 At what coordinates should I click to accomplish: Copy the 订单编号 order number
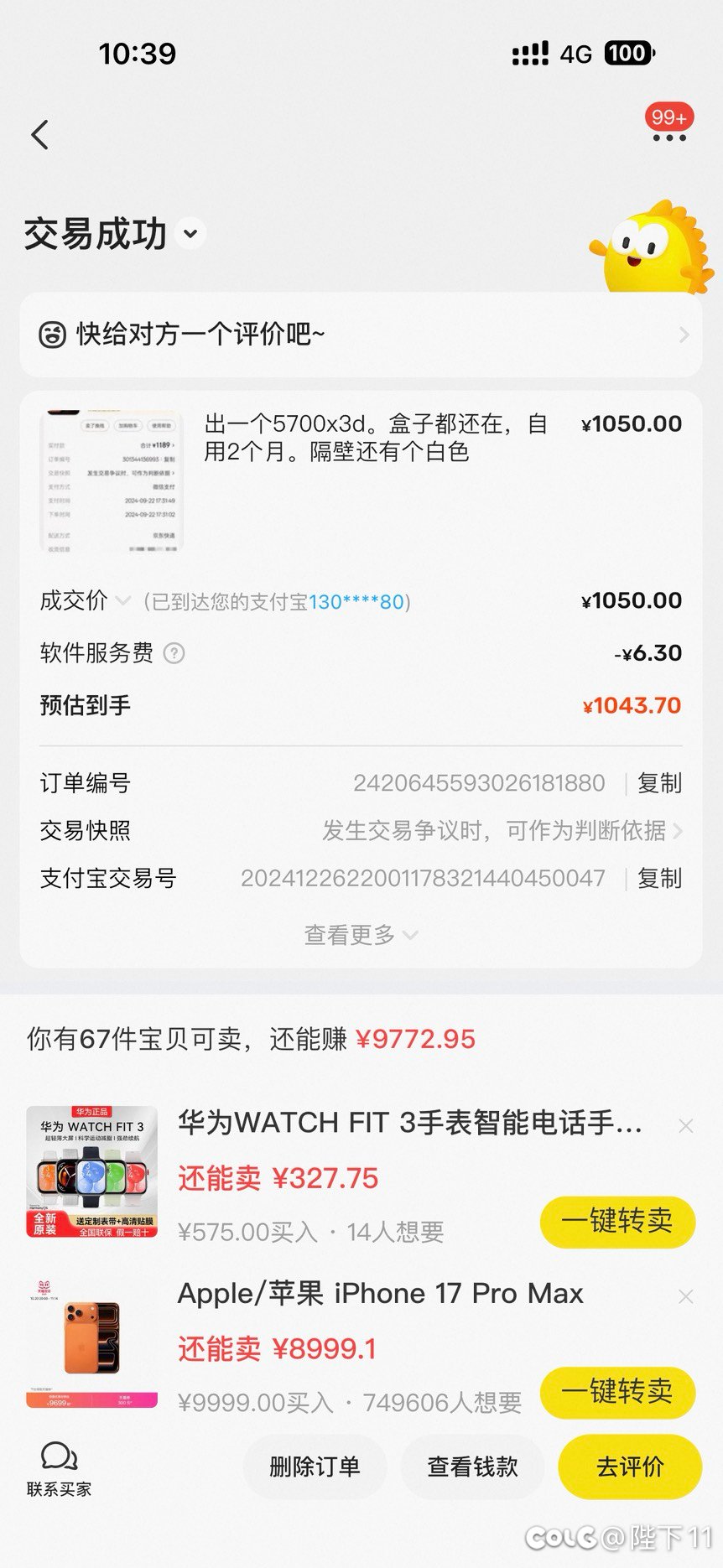coord(659,783)
